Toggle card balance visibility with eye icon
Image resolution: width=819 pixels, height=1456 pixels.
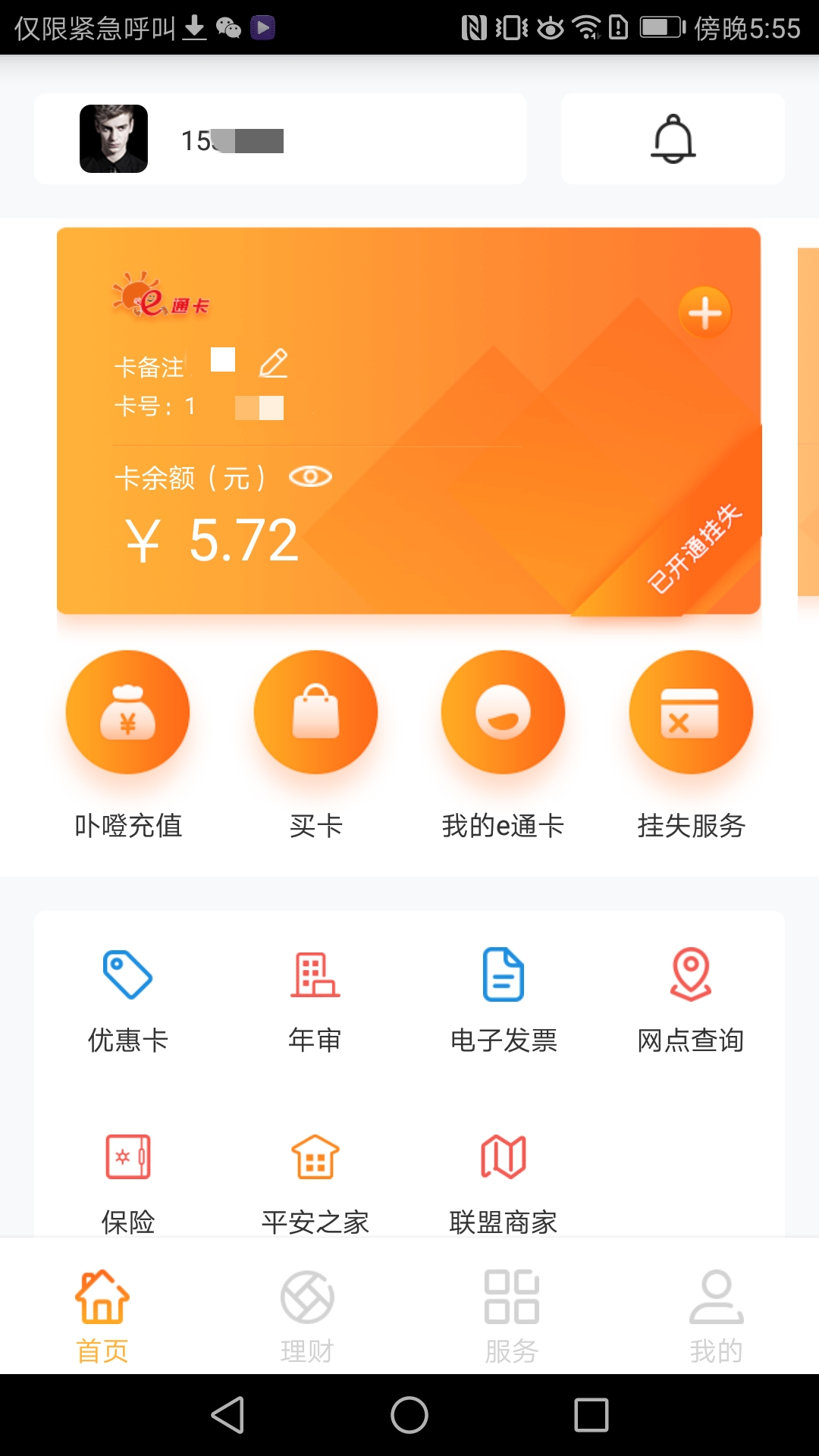(310, 477)
